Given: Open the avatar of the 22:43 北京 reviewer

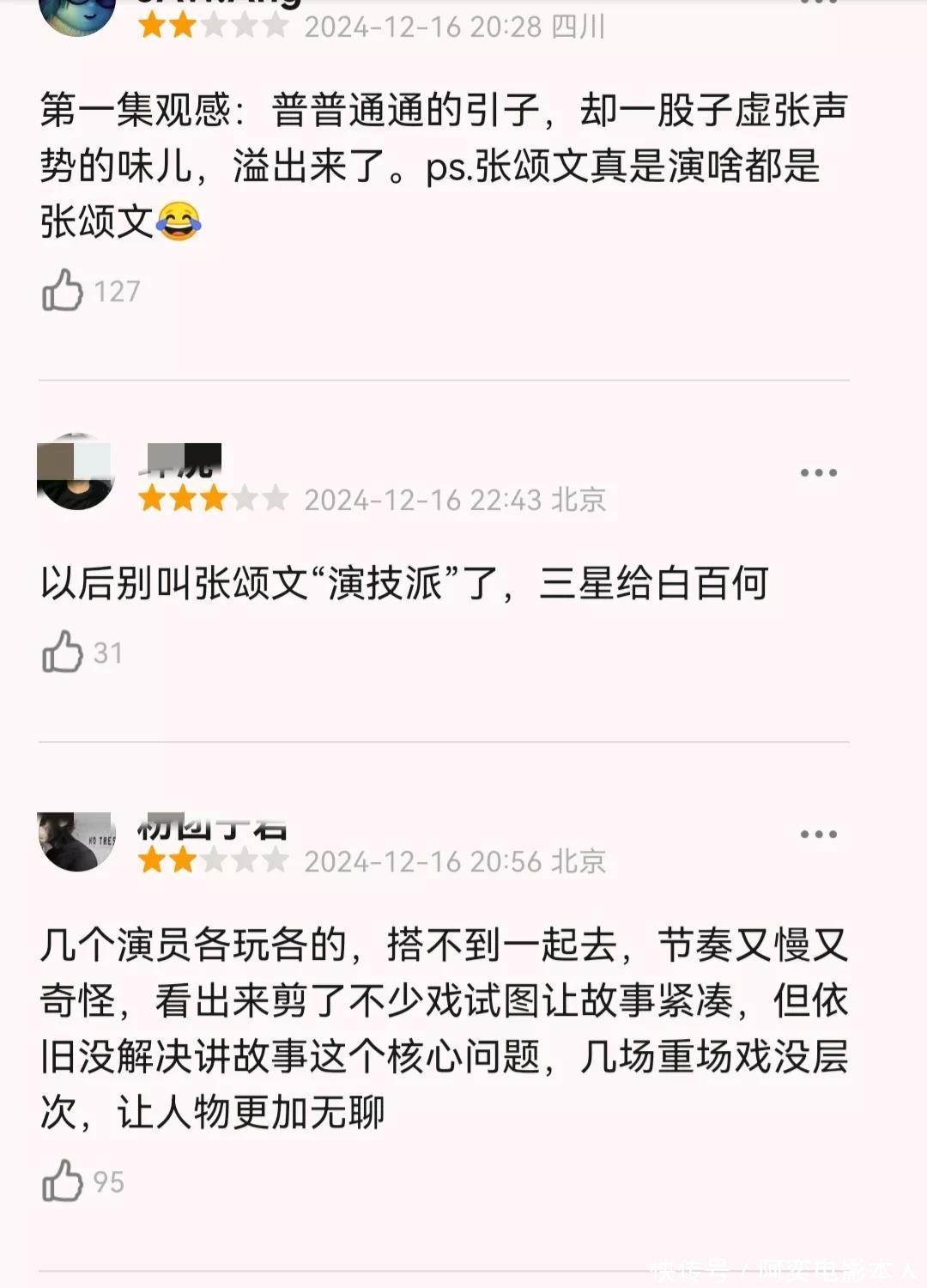Looking at the screenshot, I should (76, 472).
